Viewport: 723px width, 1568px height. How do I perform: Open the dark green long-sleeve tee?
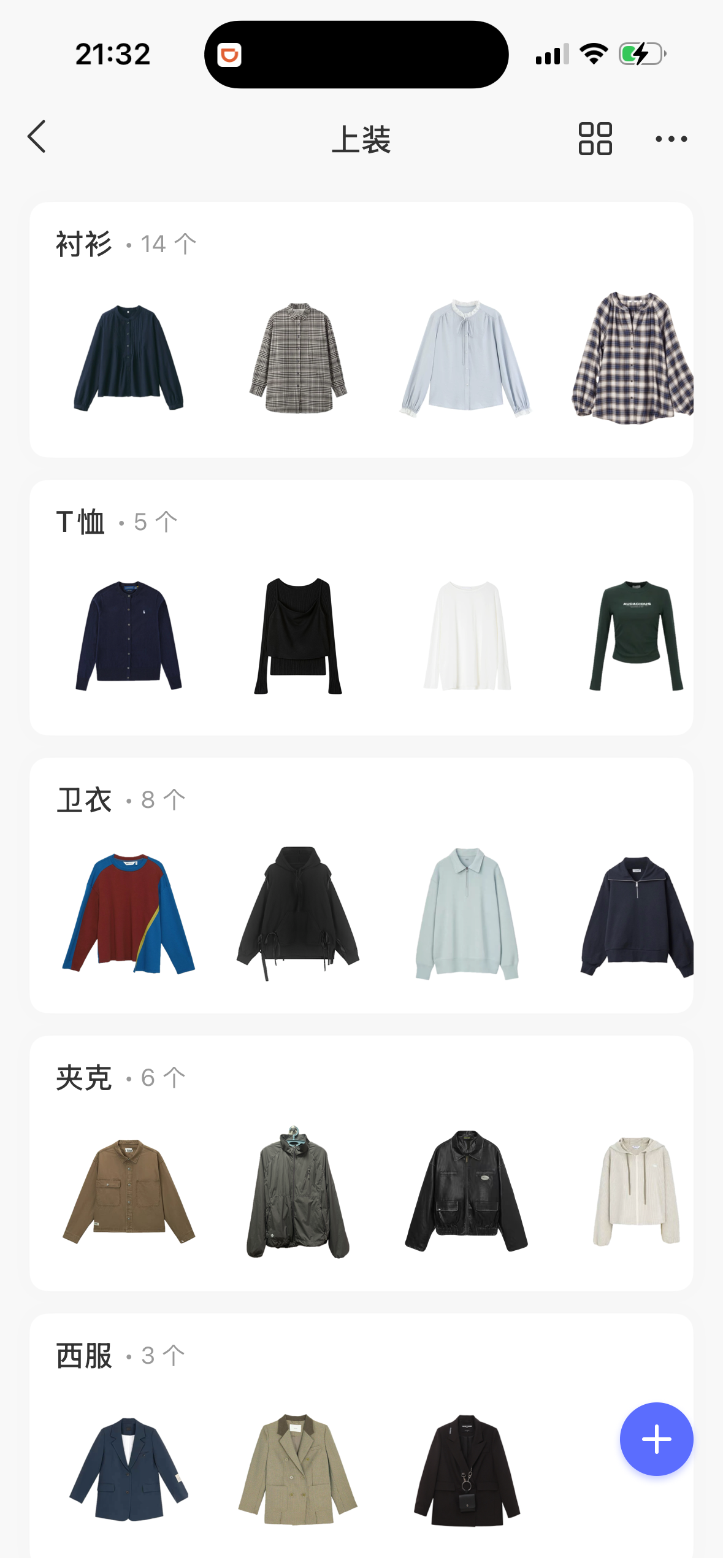pyautogui.click(x=635, y=636)
